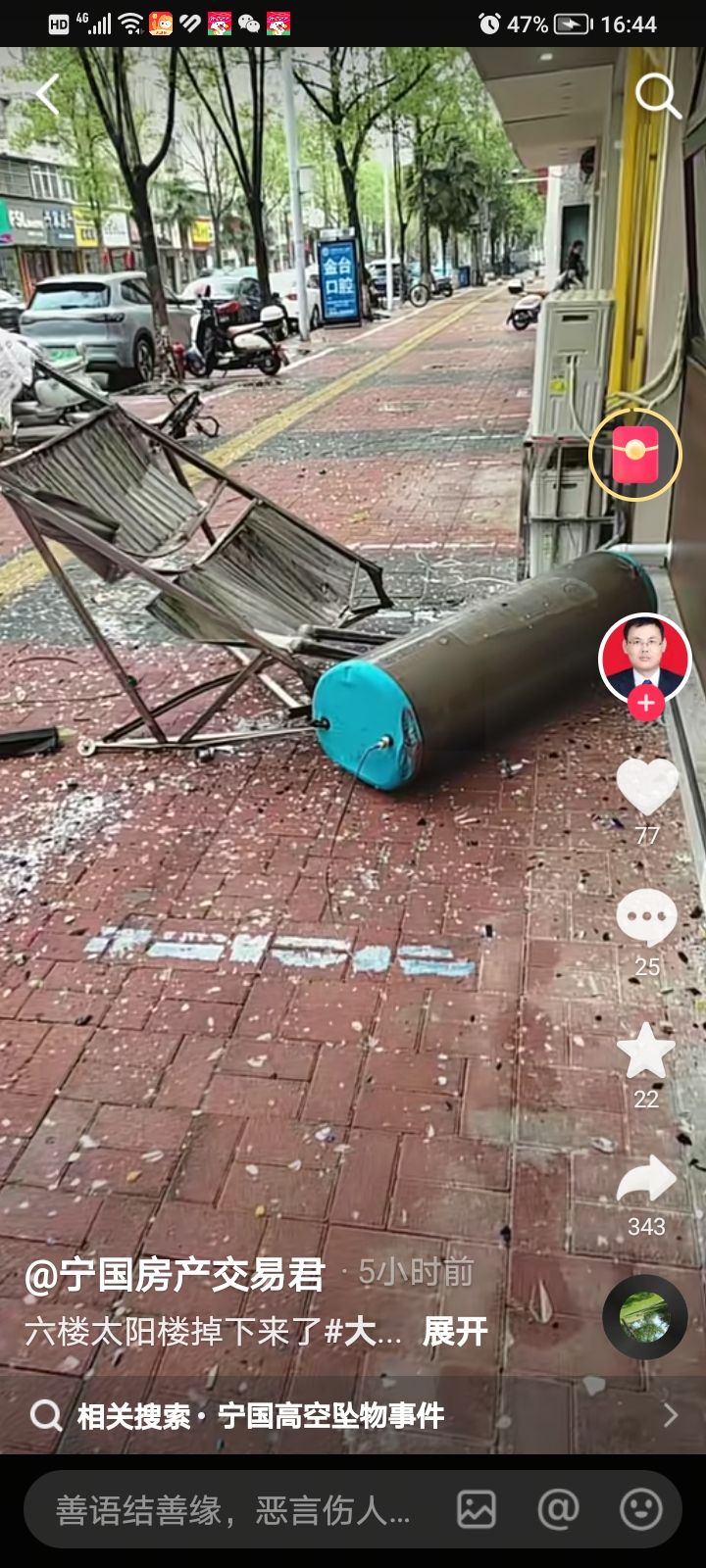The image size is (706, 1568).
Task: Attach an image to the comment
Action: click(x=477, y=1510)
